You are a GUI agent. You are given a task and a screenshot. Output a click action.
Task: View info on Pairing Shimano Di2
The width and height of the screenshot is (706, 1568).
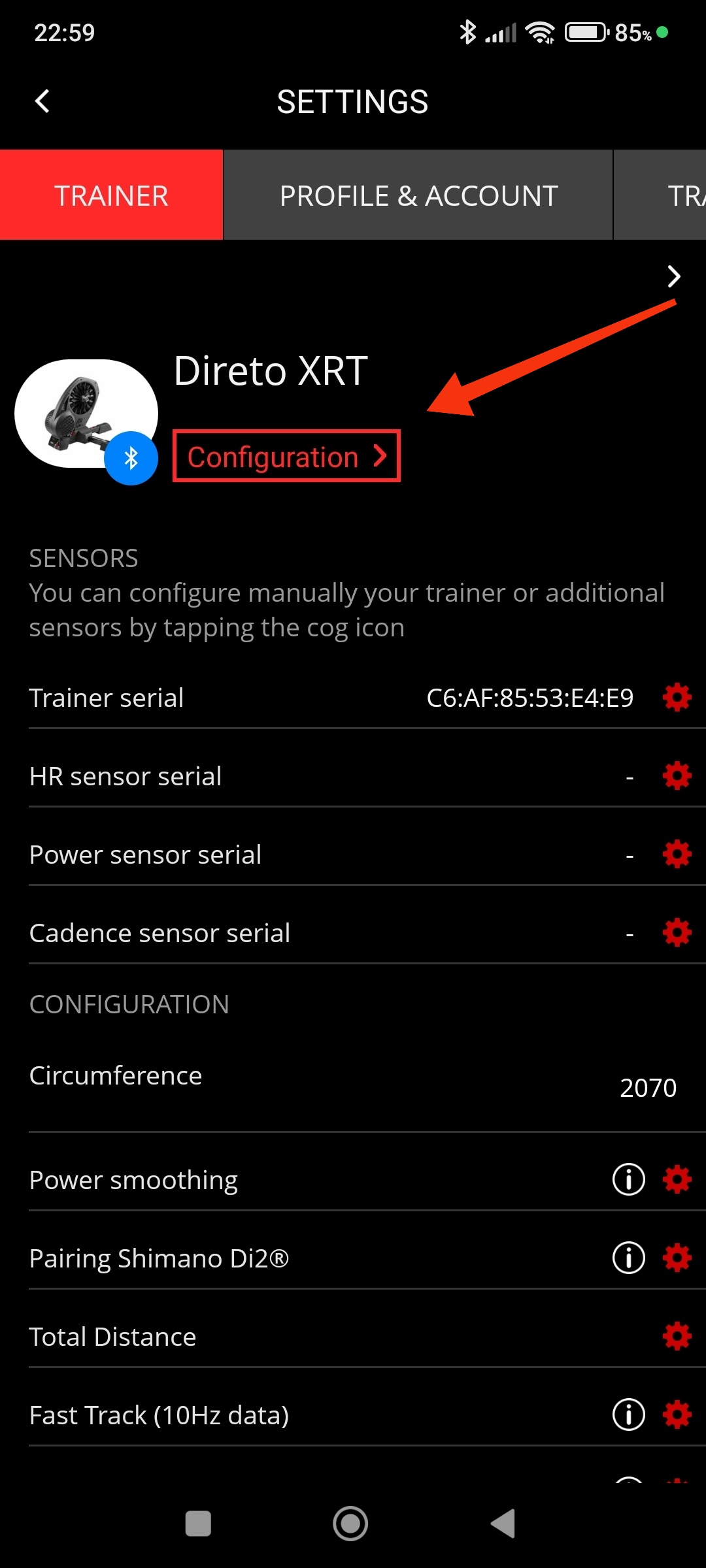tap(628, 1258)
